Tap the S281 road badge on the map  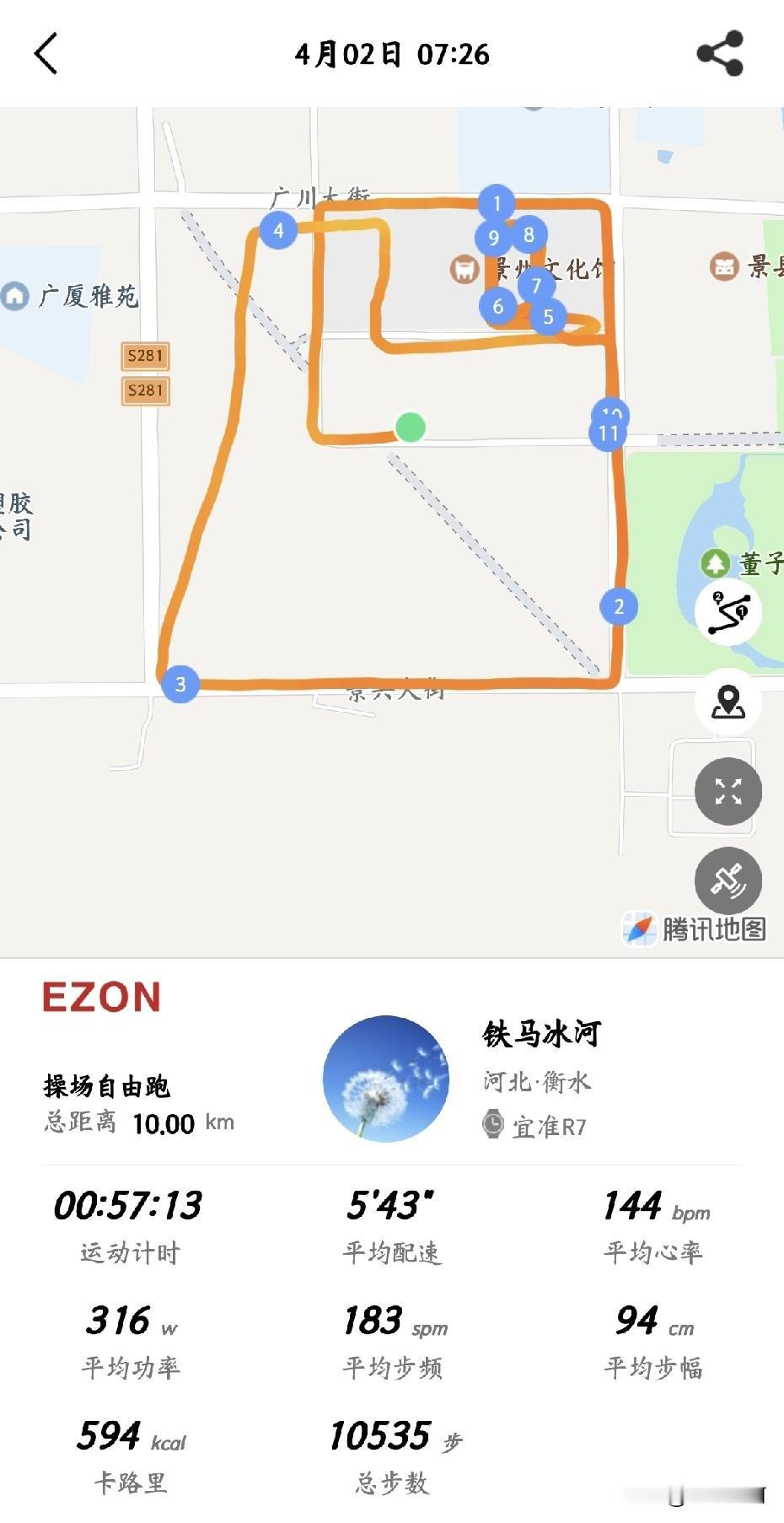point(143,357)
